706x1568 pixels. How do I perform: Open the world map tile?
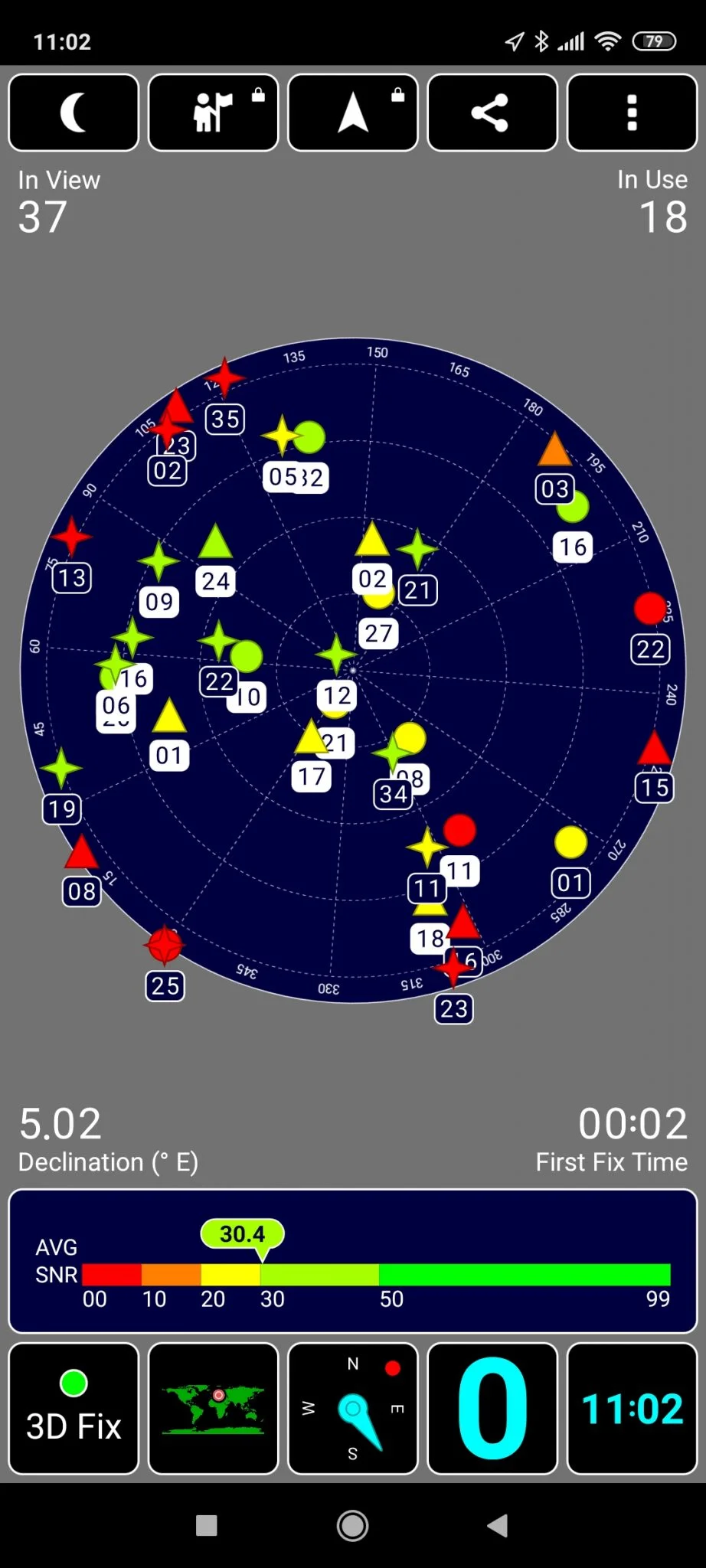tap(213, 1408)
